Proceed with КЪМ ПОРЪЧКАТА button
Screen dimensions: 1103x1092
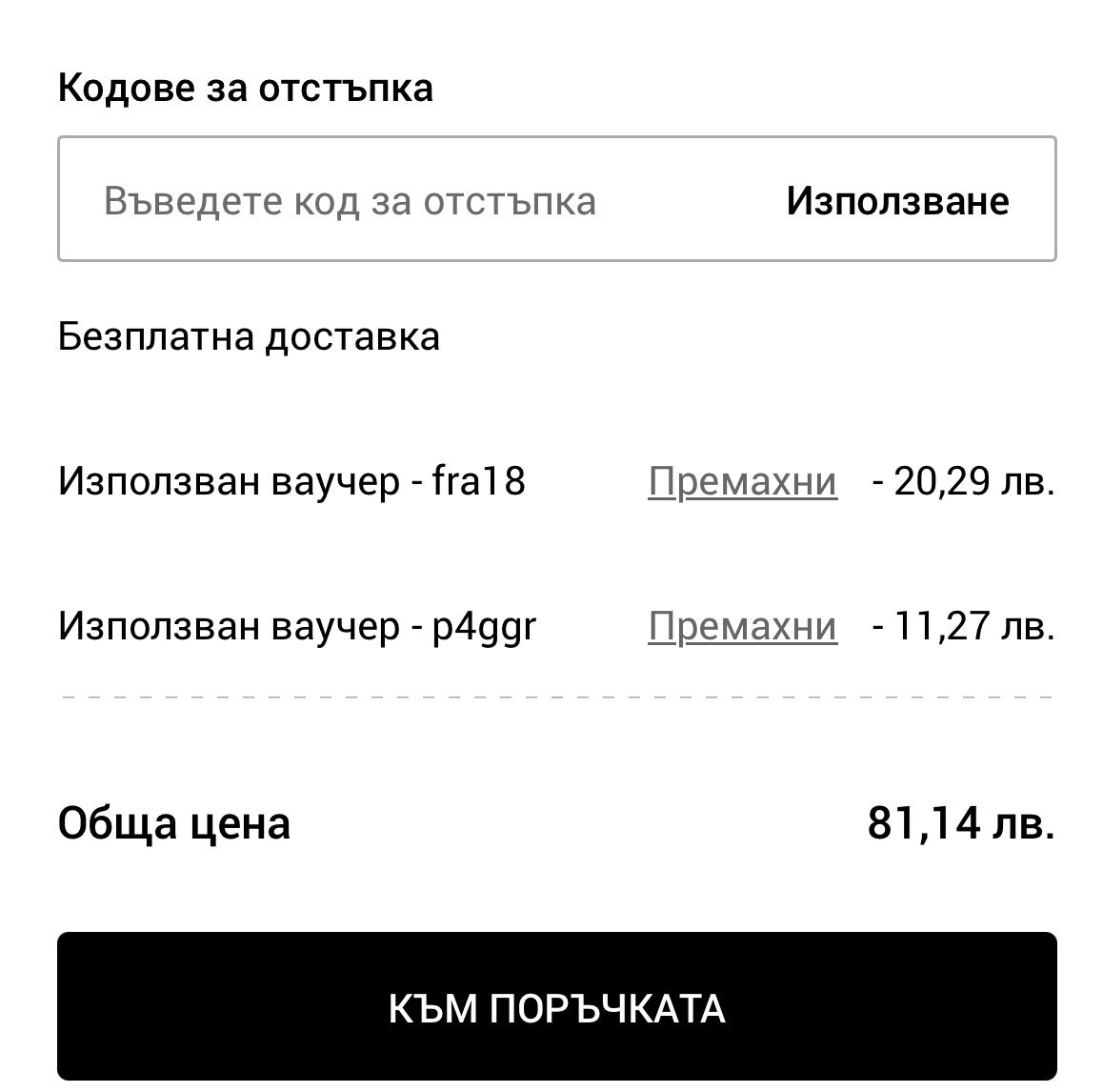click(x=557, y=1006)
